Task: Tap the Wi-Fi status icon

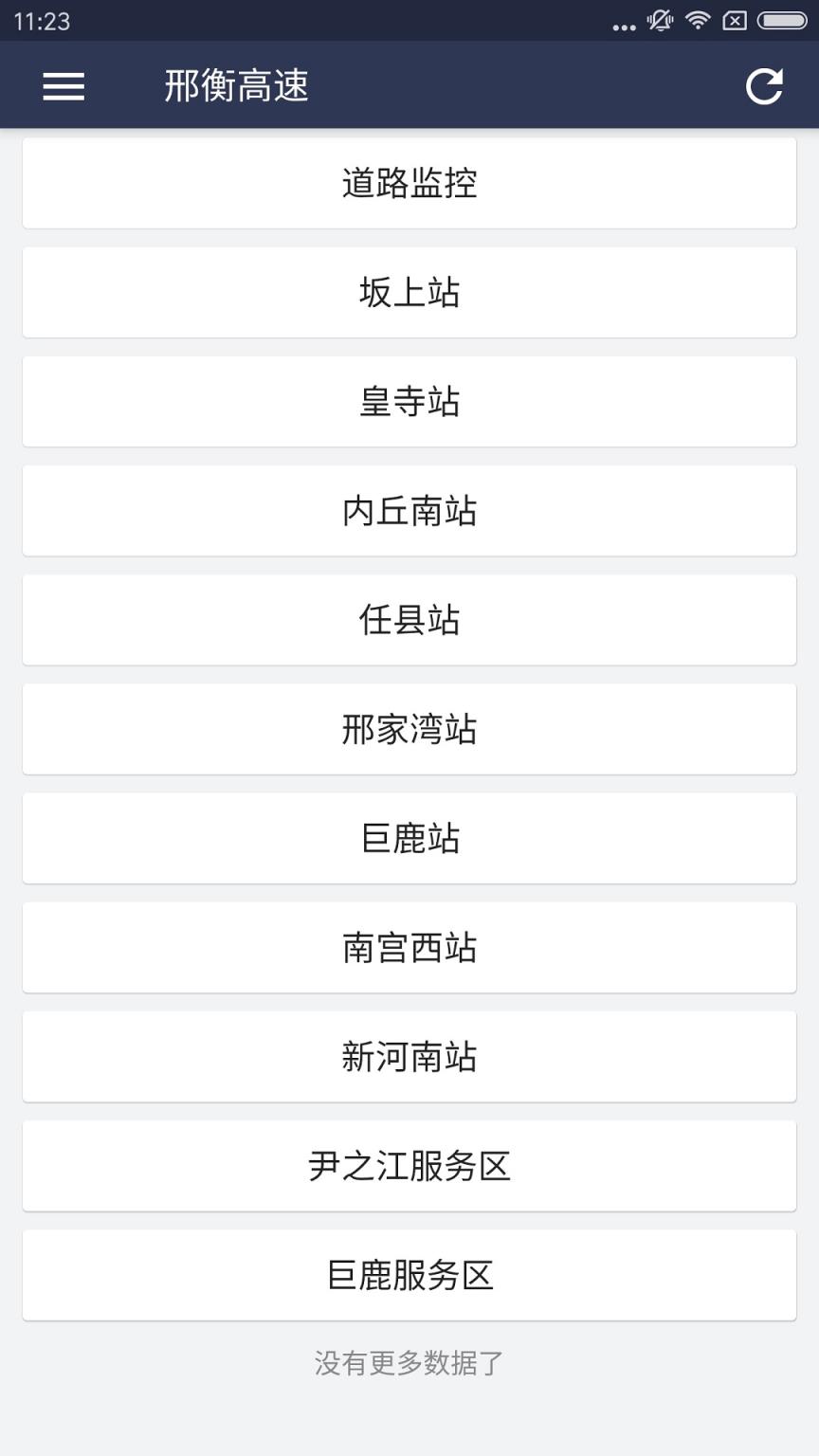Action: [700, 21]
